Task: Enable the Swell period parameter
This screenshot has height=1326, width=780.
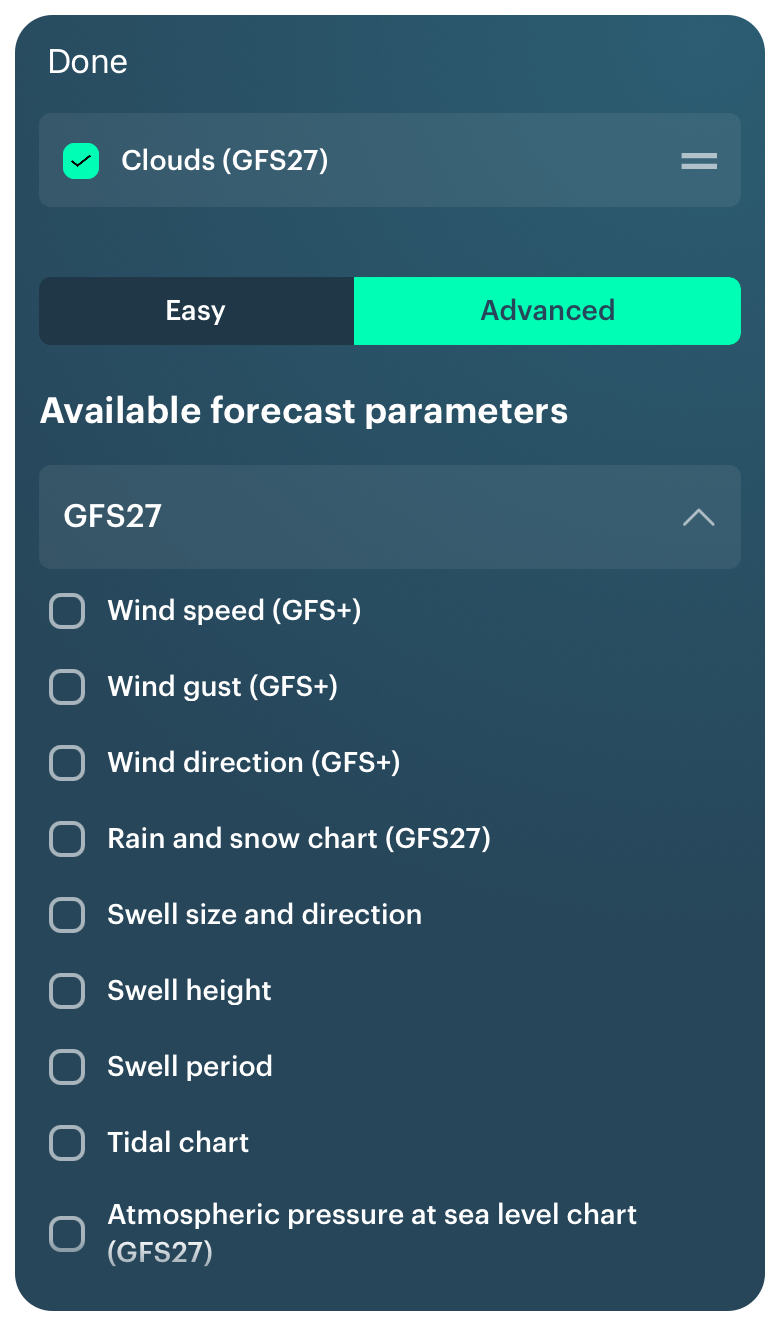Action: pos(67,1067)
